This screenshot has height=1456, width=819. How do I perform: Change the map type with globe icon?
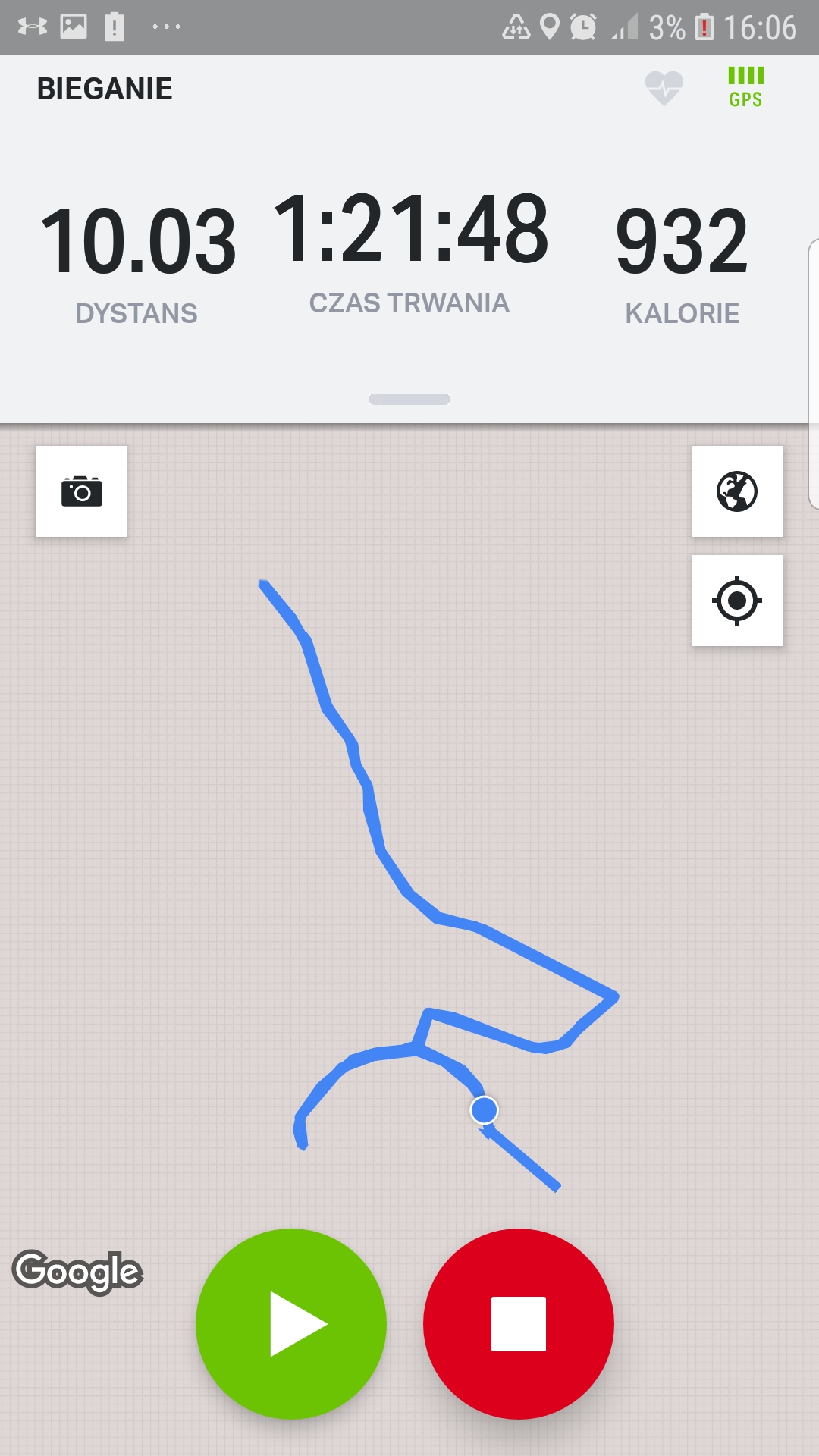[736, 491]
